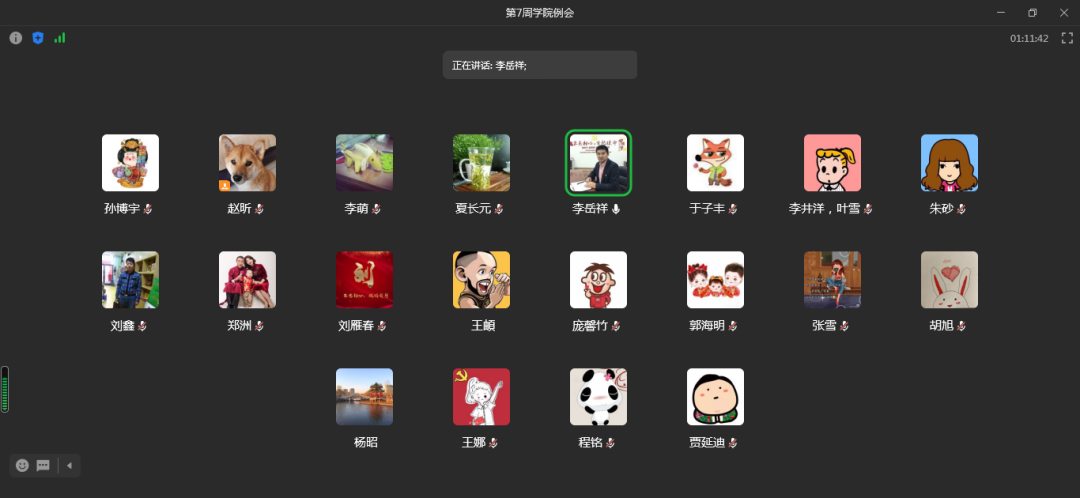
Task: Restore the window size
Action: point(1032,12)
